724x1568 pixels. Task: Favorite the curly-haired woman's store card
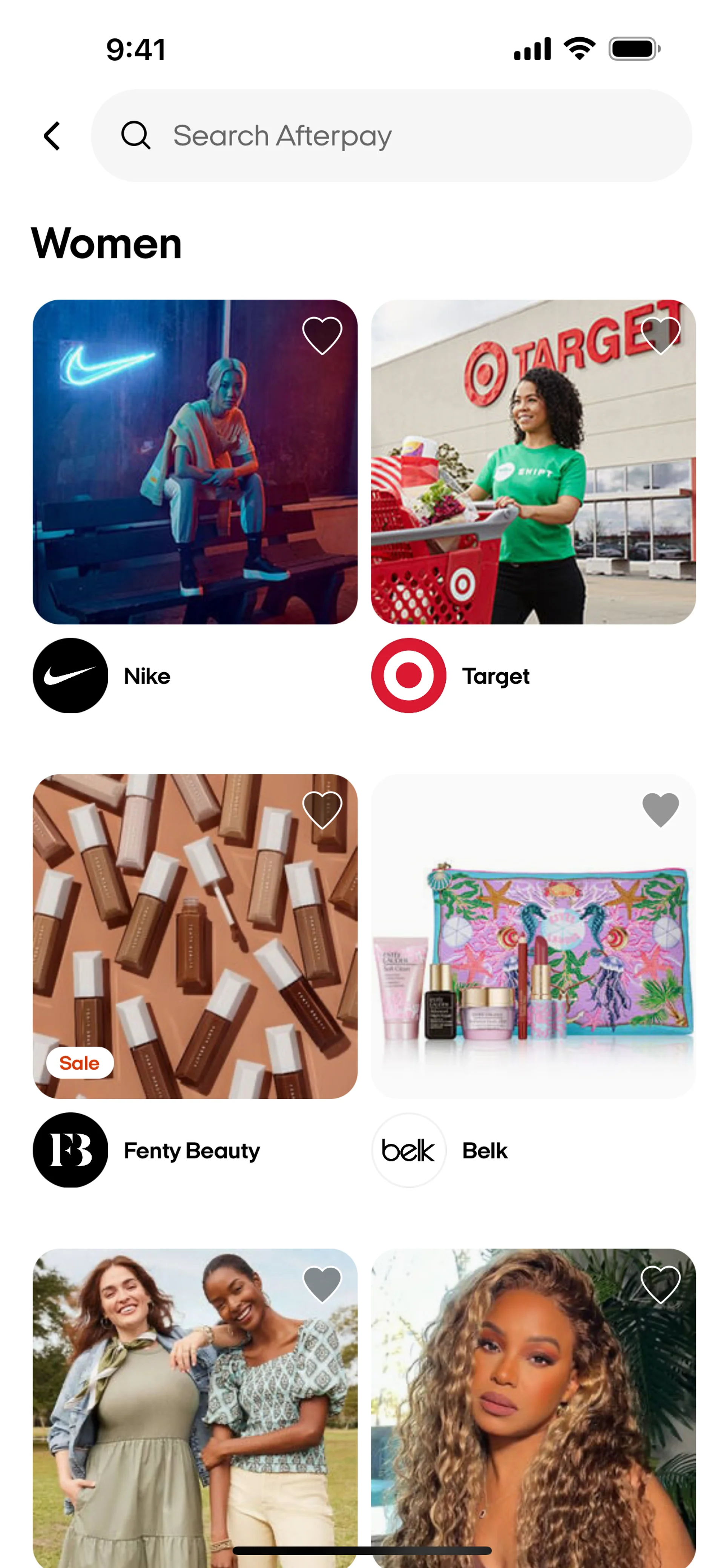[661, 1284]
